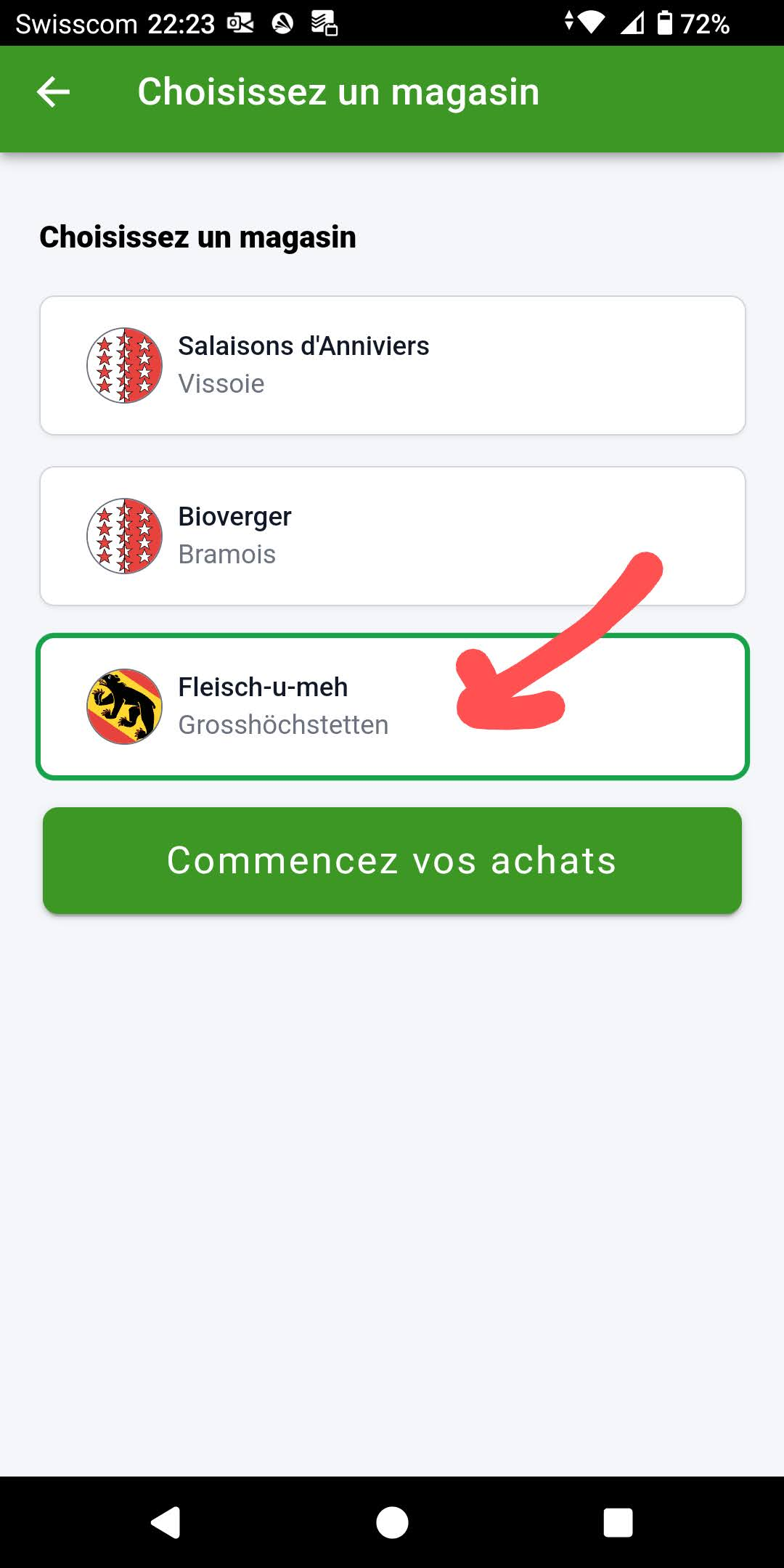
Task: Go to the system home screen
Action: coord(392,1522)
